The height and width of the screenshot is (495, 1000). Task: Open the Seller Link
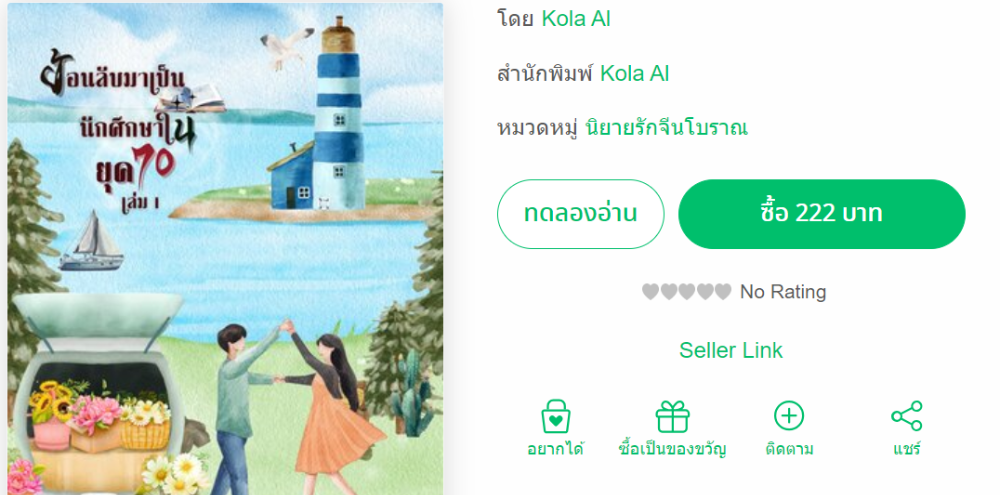[x=731, y=350]
